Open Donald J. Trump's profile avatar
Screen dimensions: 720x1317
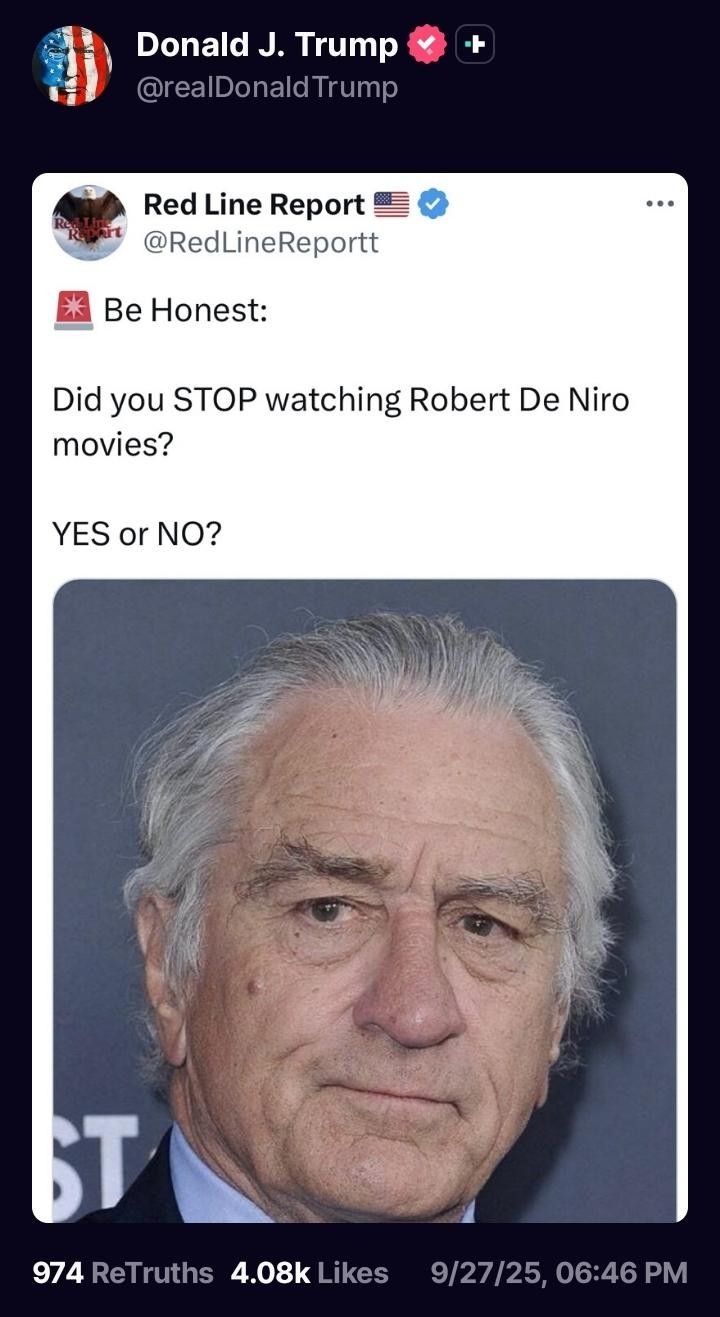[x=72, y=65]
